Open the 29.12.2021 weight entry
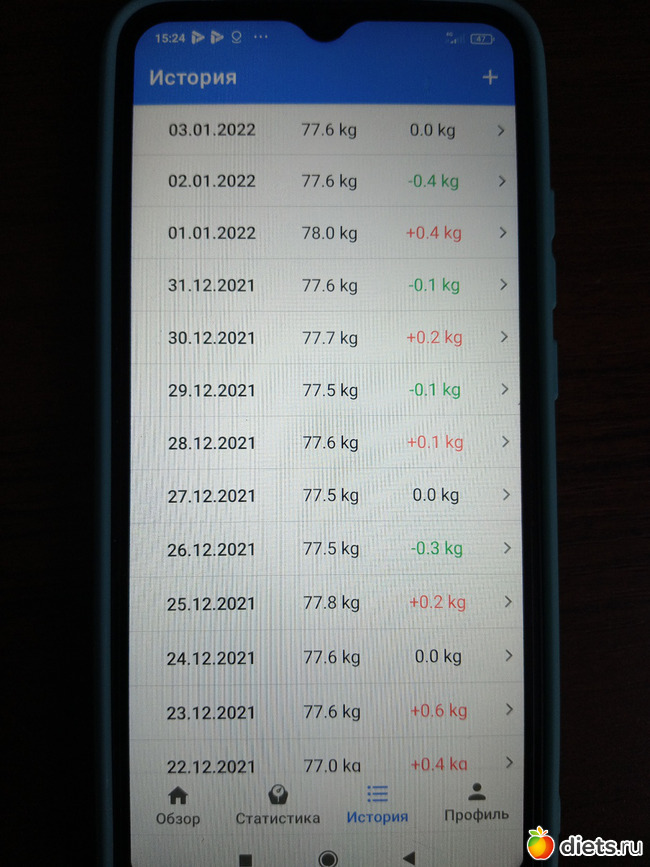 330,390
